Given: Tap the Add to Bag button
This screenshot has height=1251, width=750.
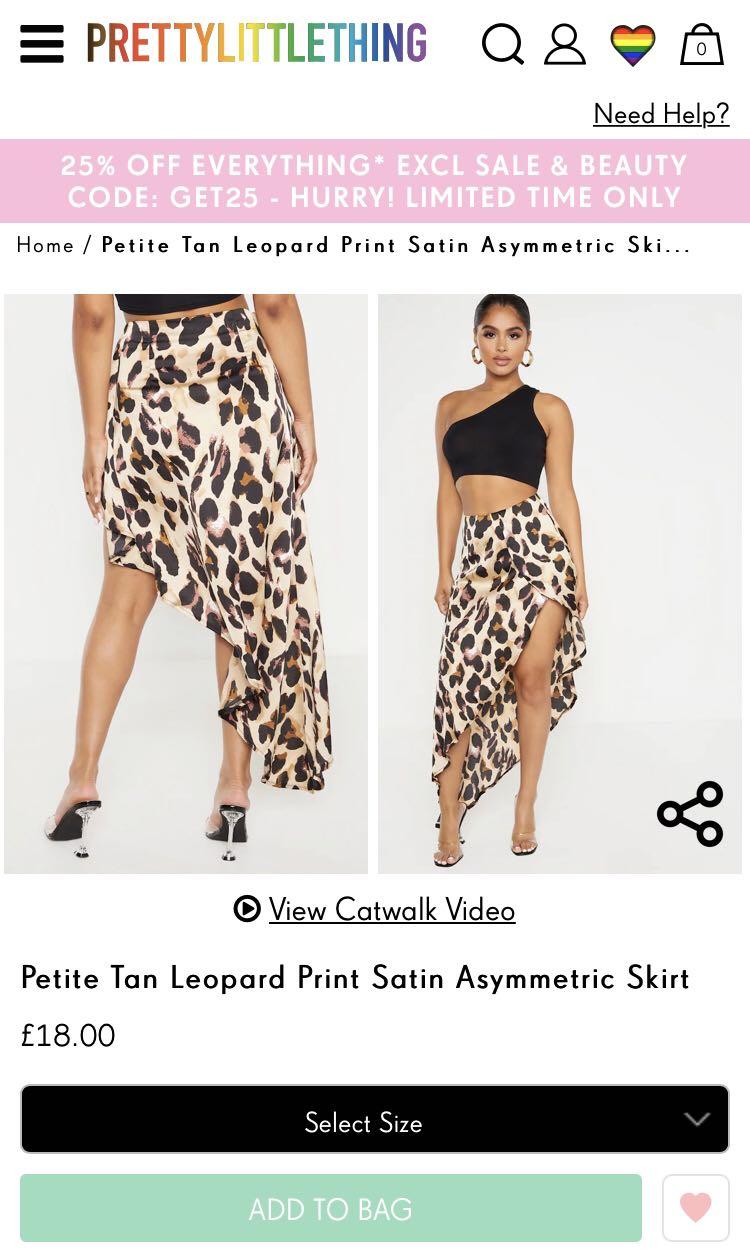Looking at the screenshot, I should click(x=331, y=1208).
